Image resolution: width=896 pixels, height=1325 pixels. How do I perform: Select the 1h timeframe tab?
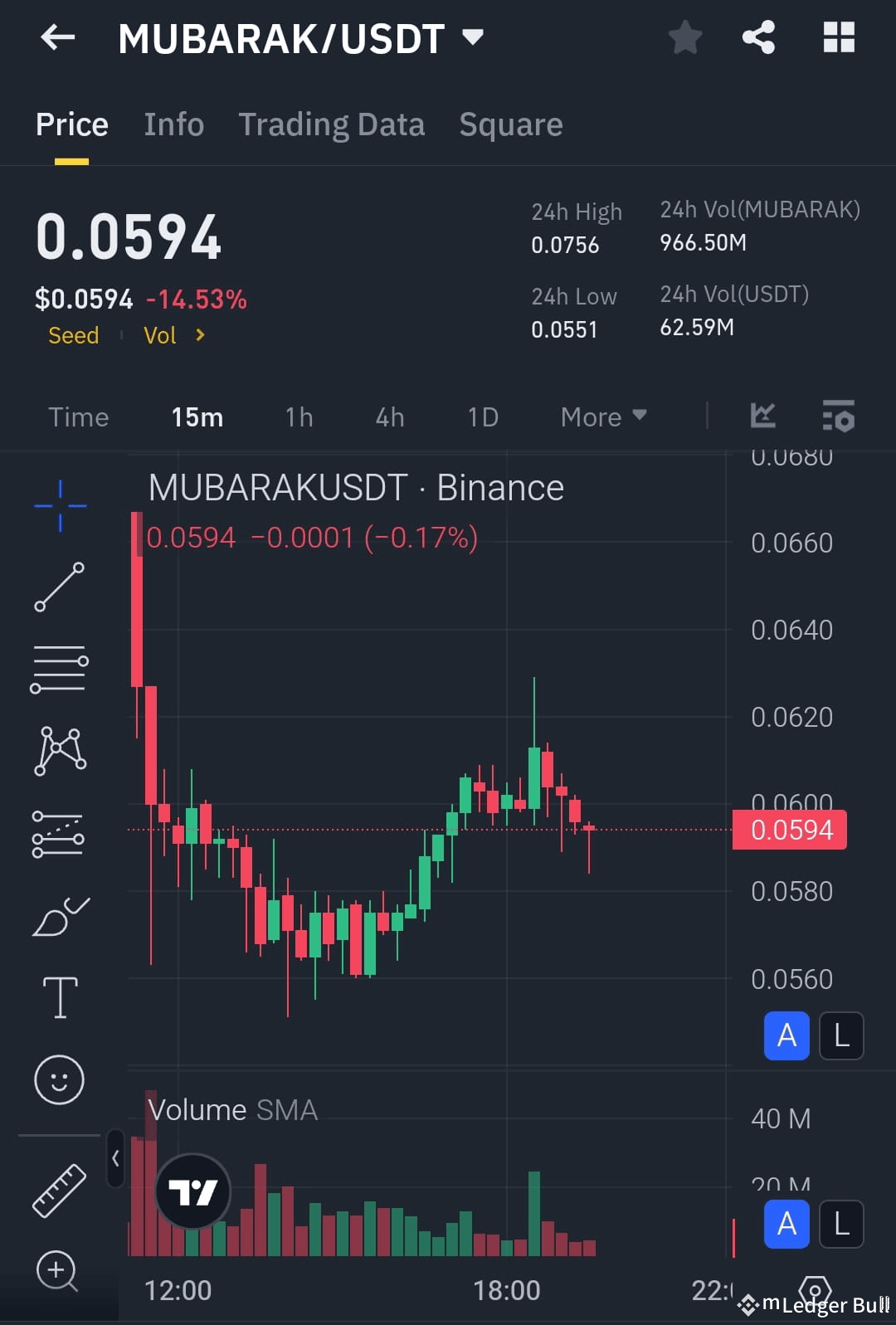[298, 416]
